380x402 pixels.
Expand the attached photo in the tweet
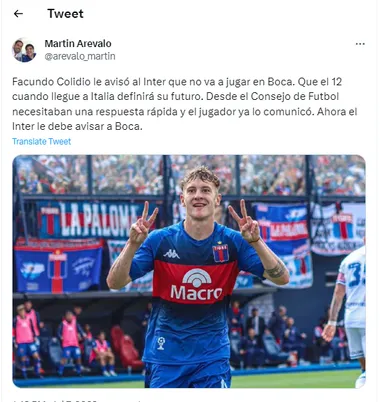click(x=189, y=271)
